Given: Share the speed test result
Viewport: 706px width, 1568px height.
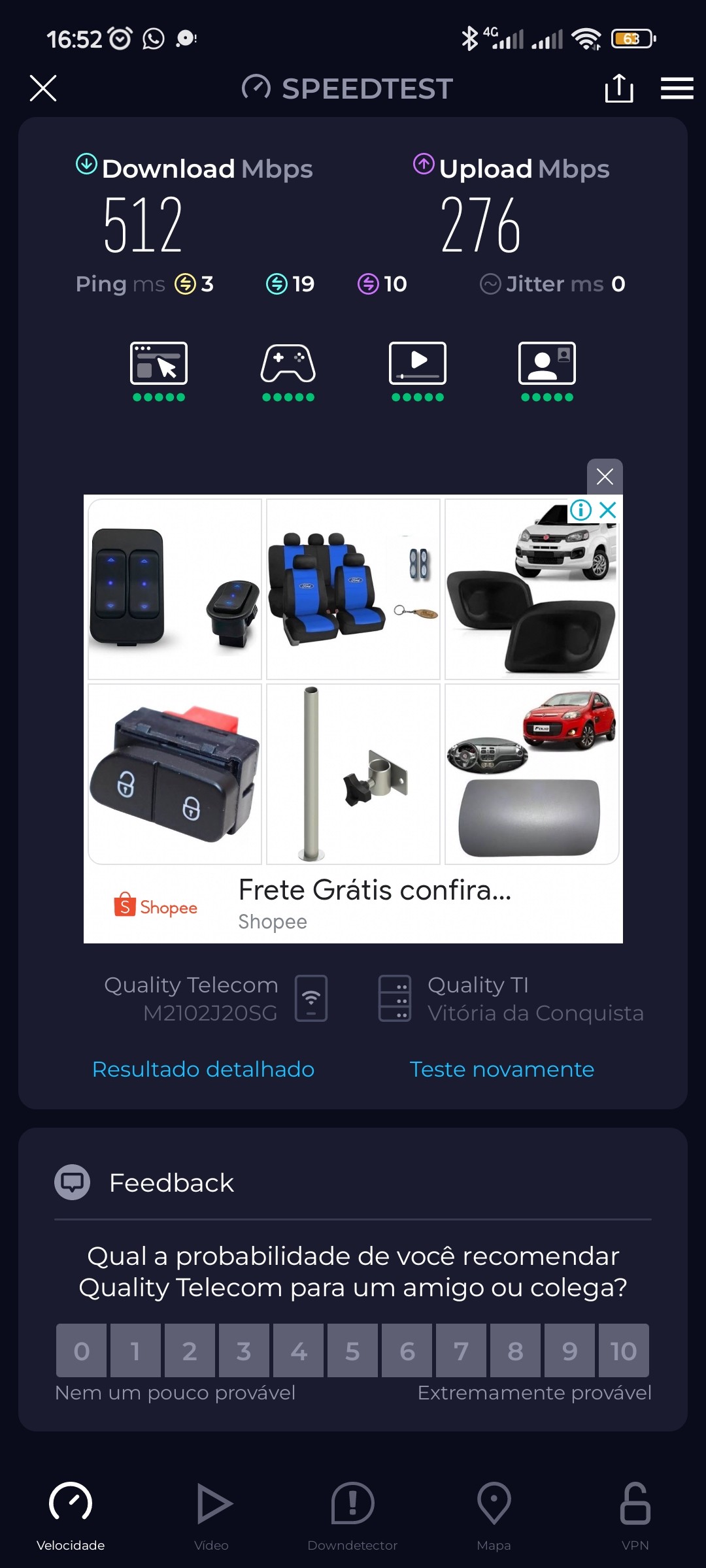Looking at the screenshot, I should coord(618,88).
